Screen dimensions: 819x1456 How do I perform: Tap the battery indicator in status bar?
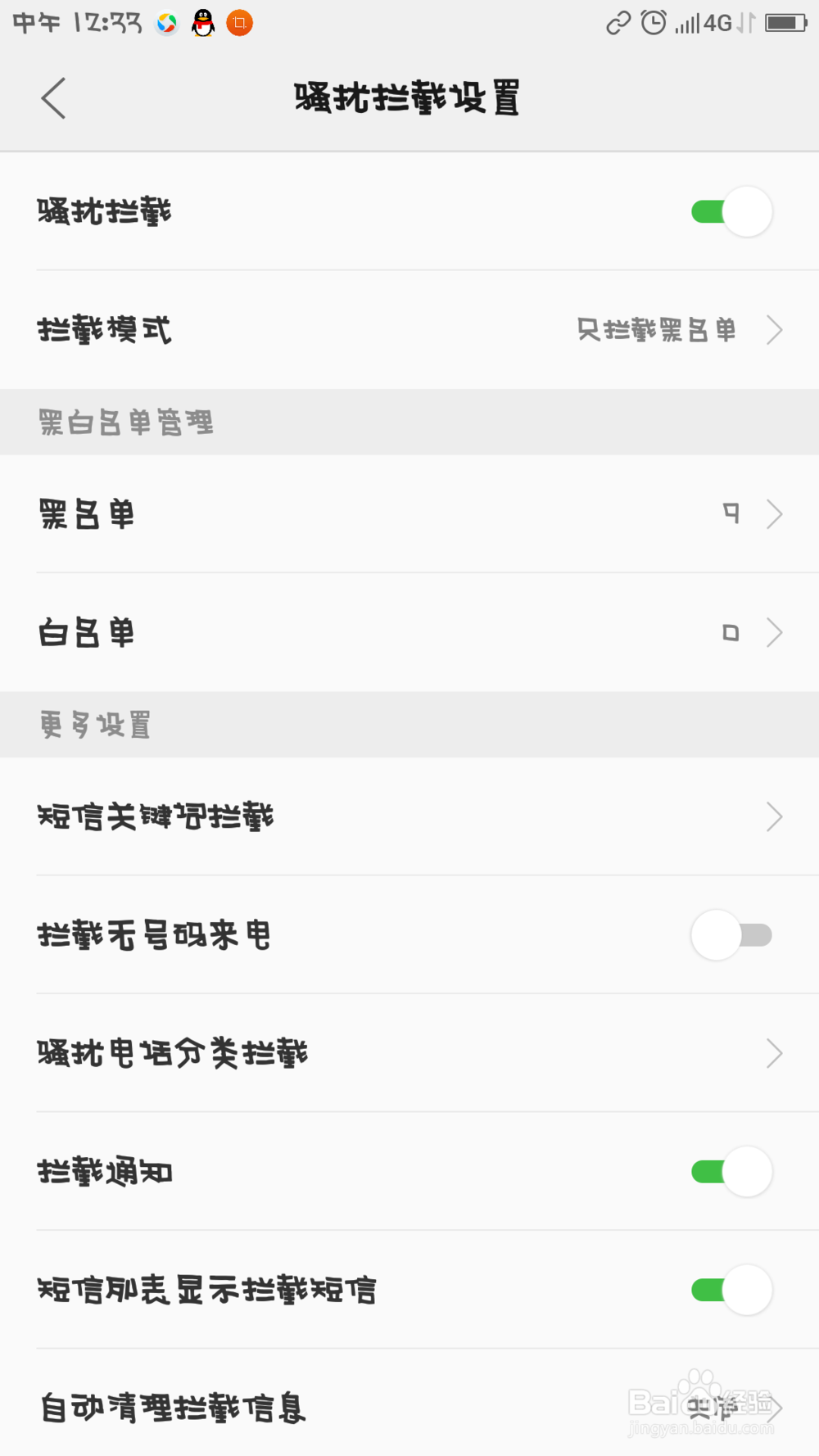pyautogui.click(x=779, y=22)
